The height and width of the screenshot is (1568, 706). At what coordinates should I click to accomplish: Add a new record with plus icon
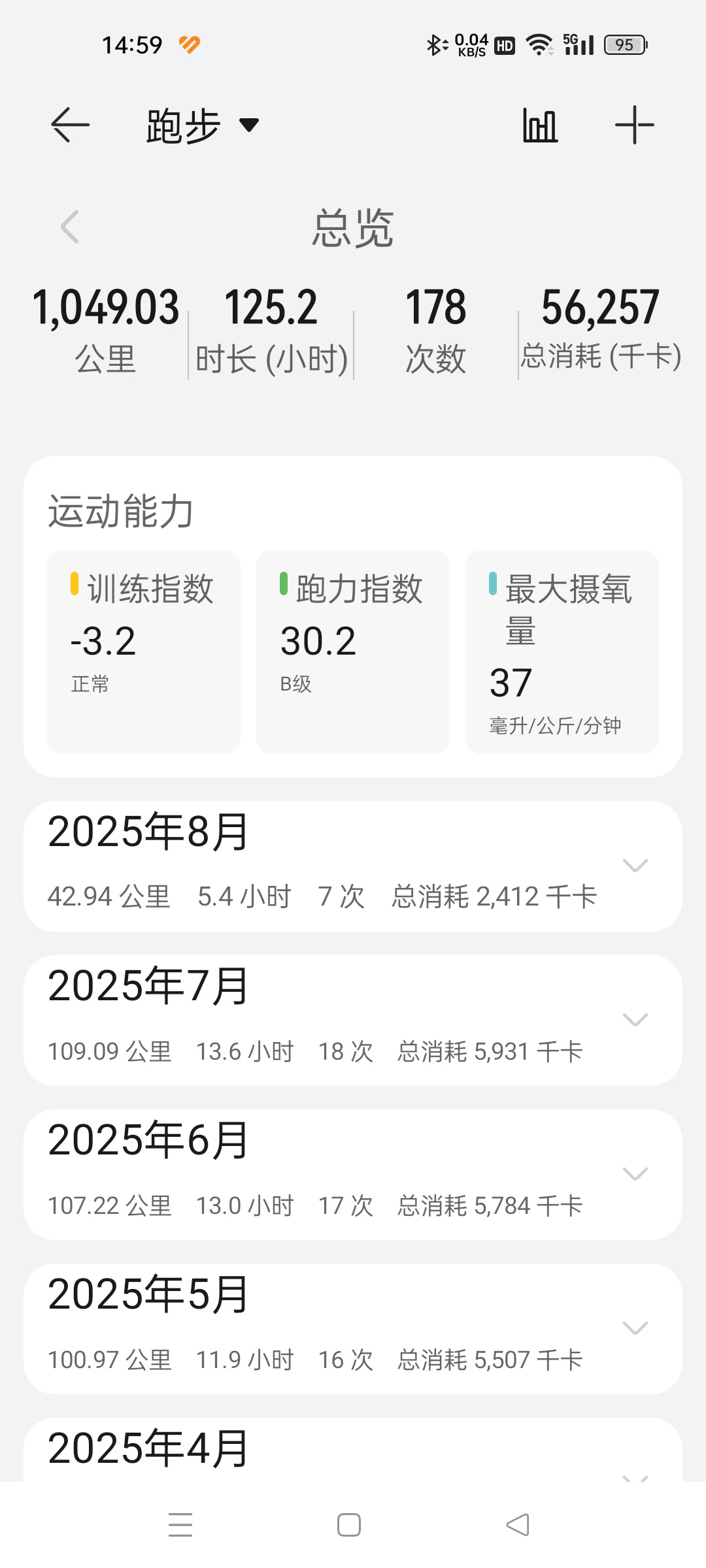(x=634, y=125)
